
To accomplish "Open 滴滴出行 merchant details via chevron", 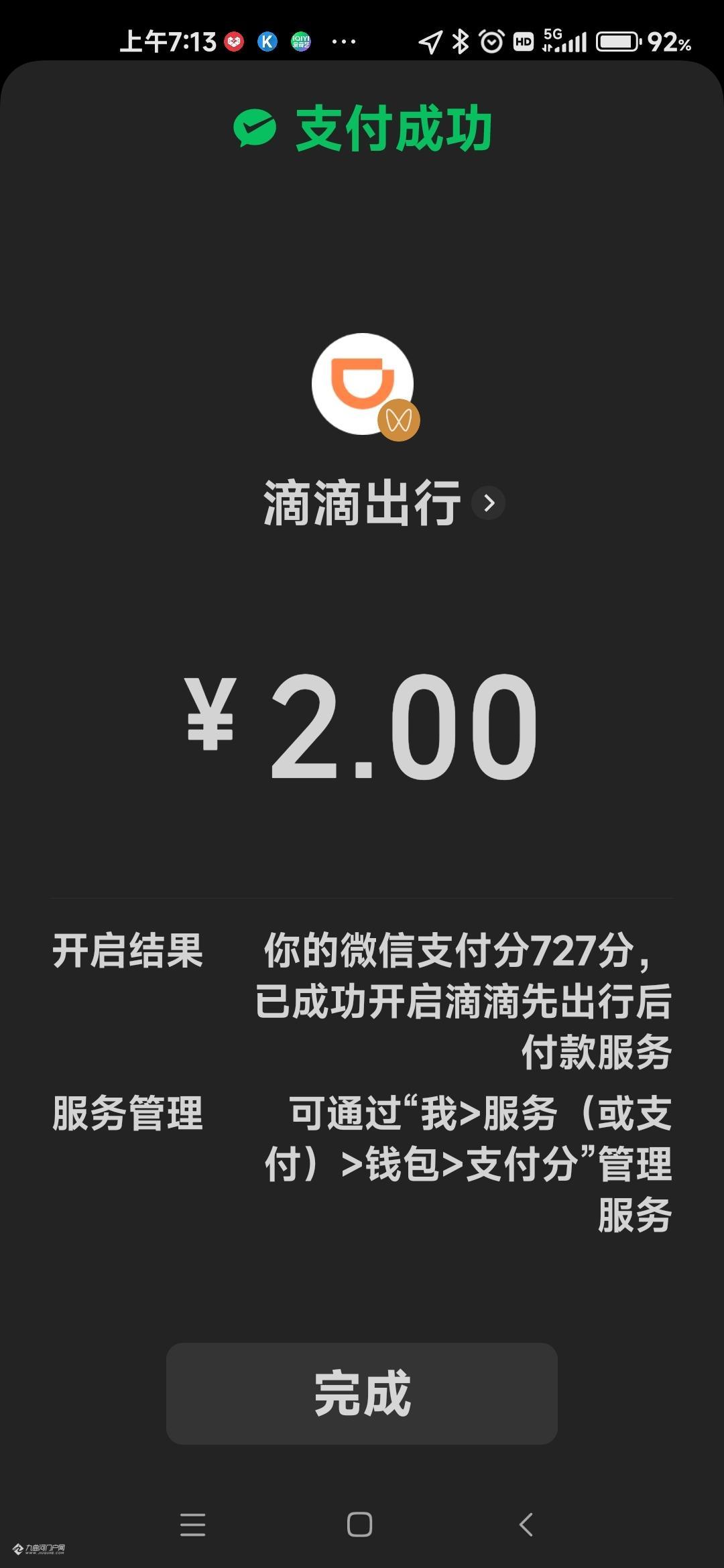I will pyautogui.click(x=489, y=503).
